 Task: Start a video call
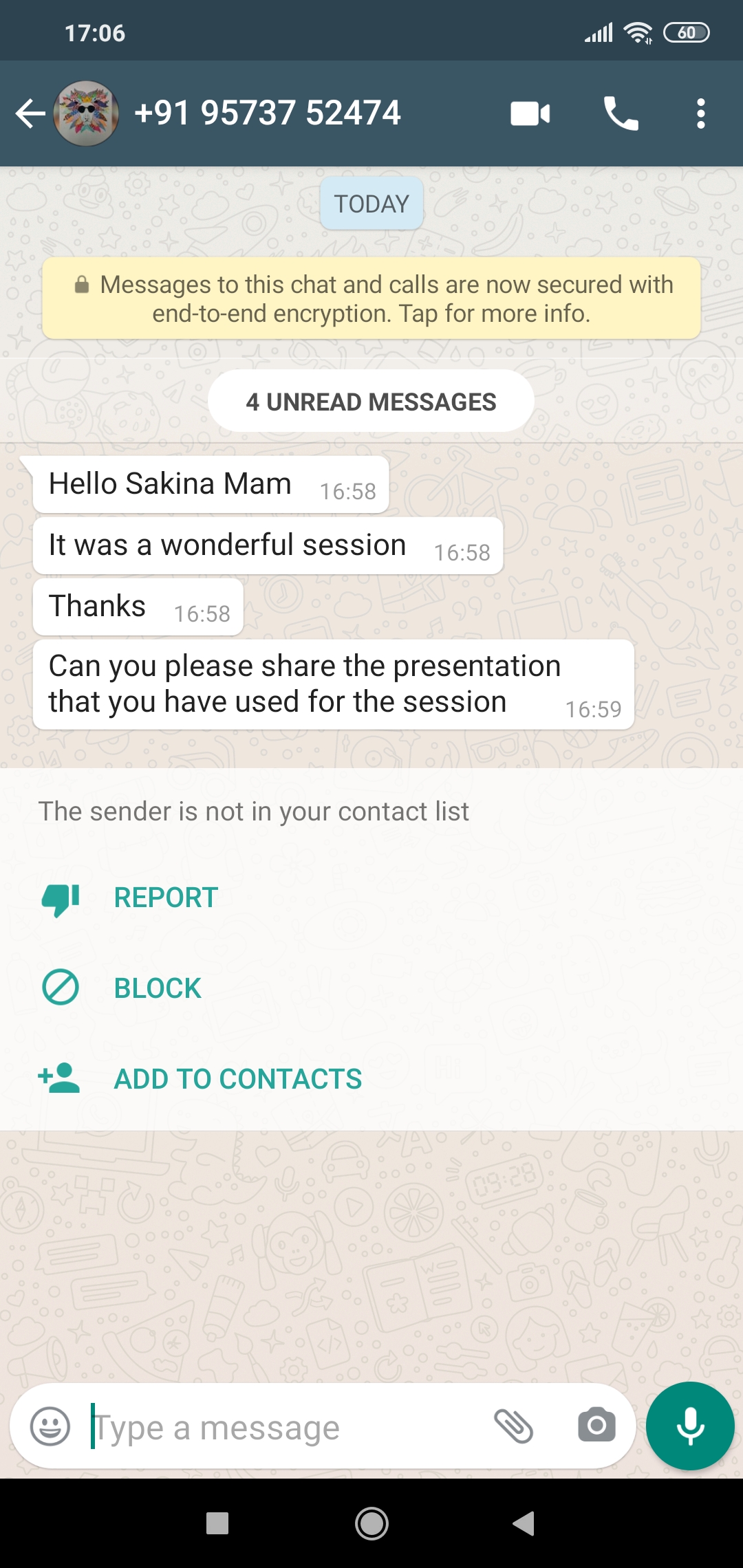(x=530, y=113)
